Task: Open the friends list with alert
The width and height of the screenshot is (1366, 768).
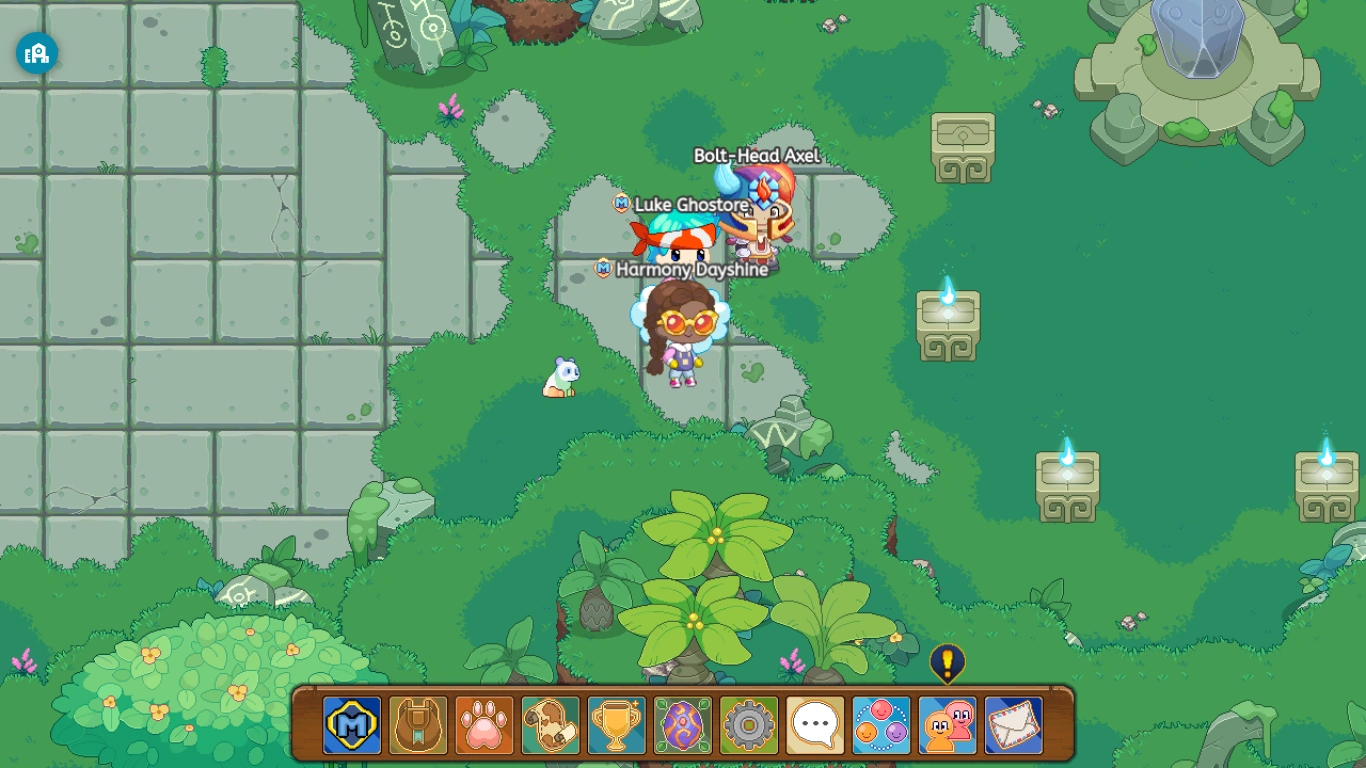Action: [947, 725]
